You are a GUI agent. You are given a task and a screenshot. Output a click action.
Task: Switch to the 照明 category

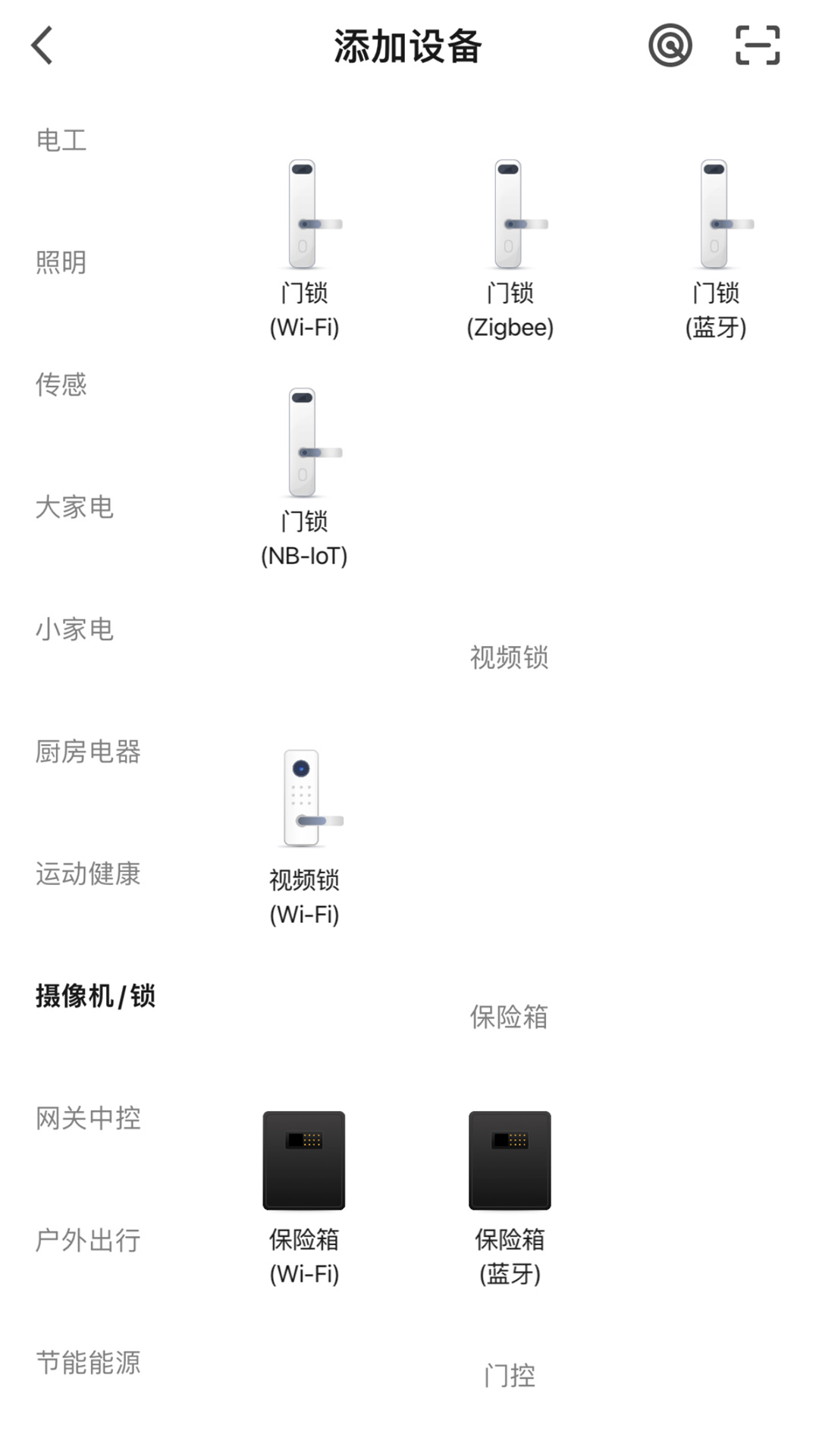pyautogui.click(x=61, y=262)
